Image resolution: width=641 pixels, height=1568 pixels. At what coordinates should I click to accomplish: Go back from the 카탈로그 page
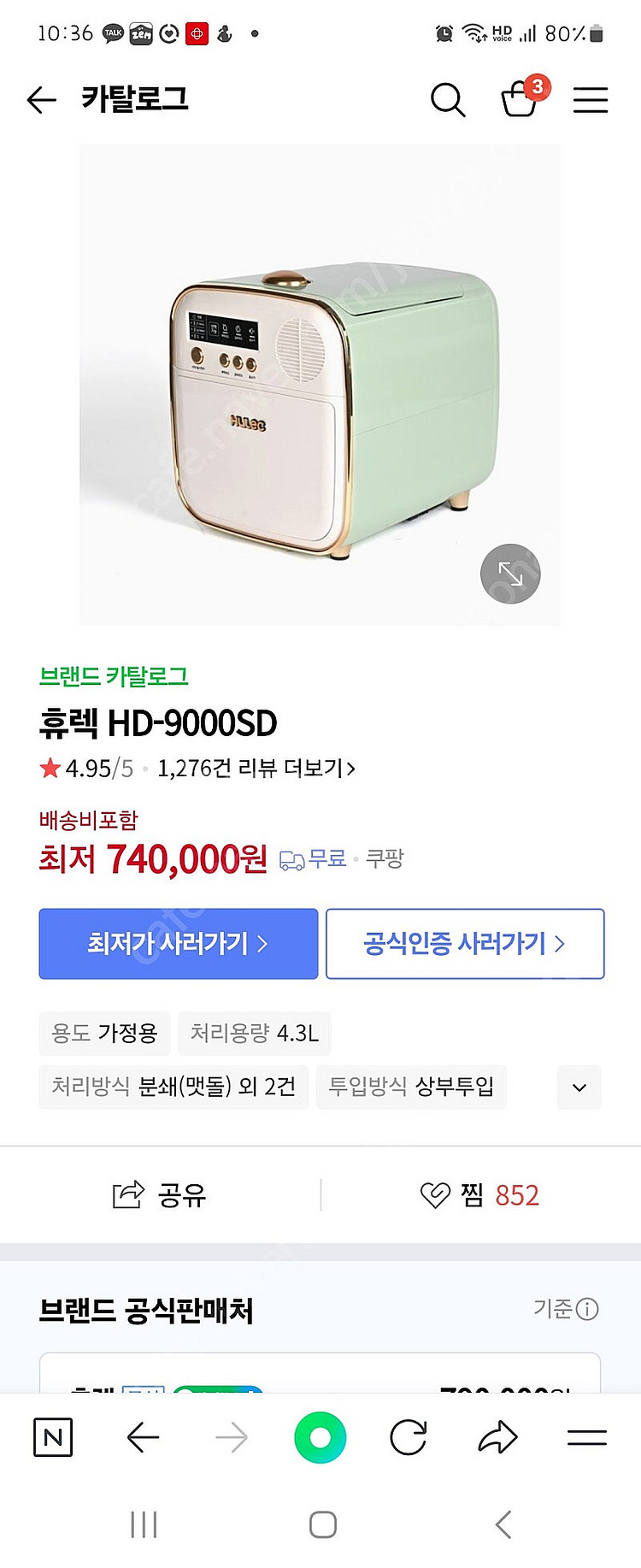(x=41, y=100)
